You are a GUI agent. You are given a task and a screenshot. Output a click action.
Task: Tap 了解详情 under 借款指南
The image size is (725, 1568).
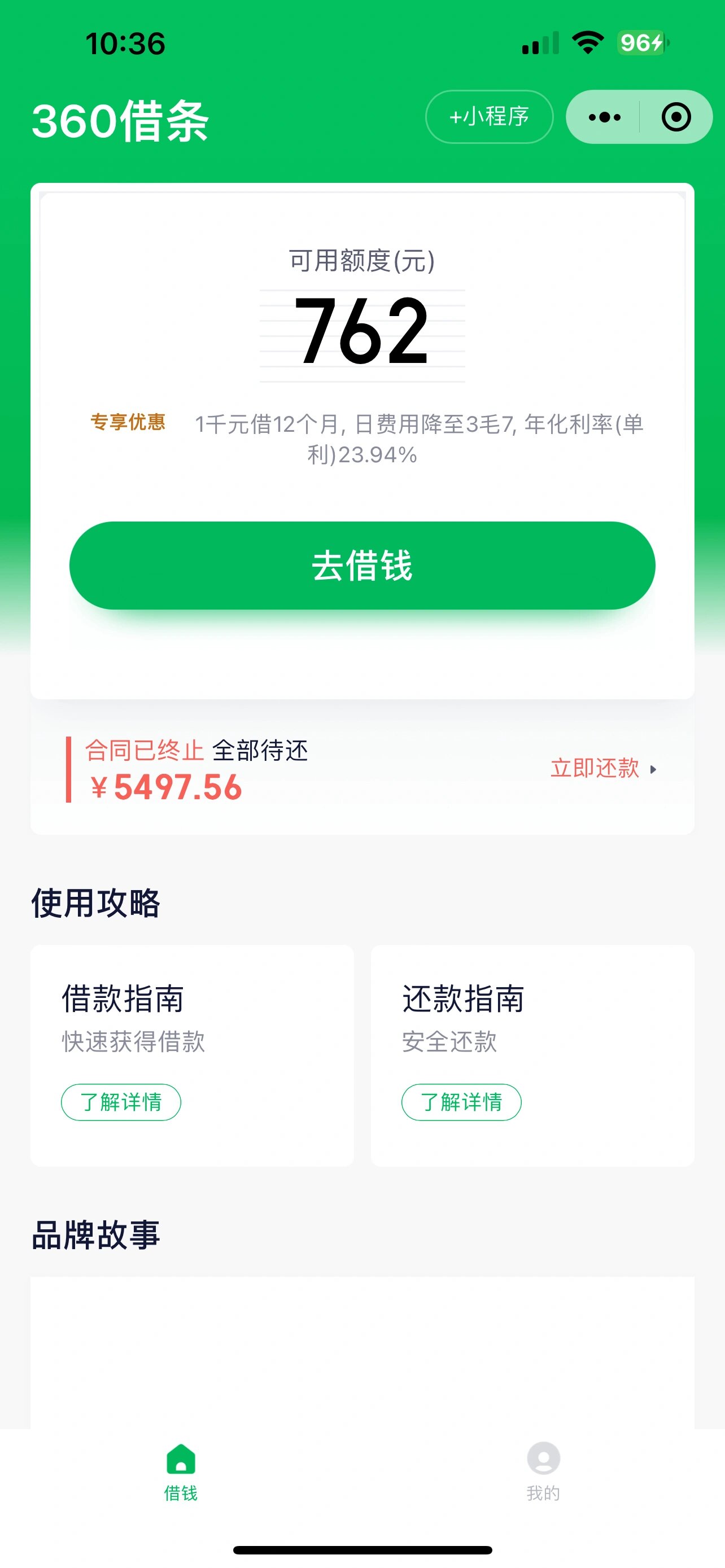pyautogui.click(x=121, y=1102)
